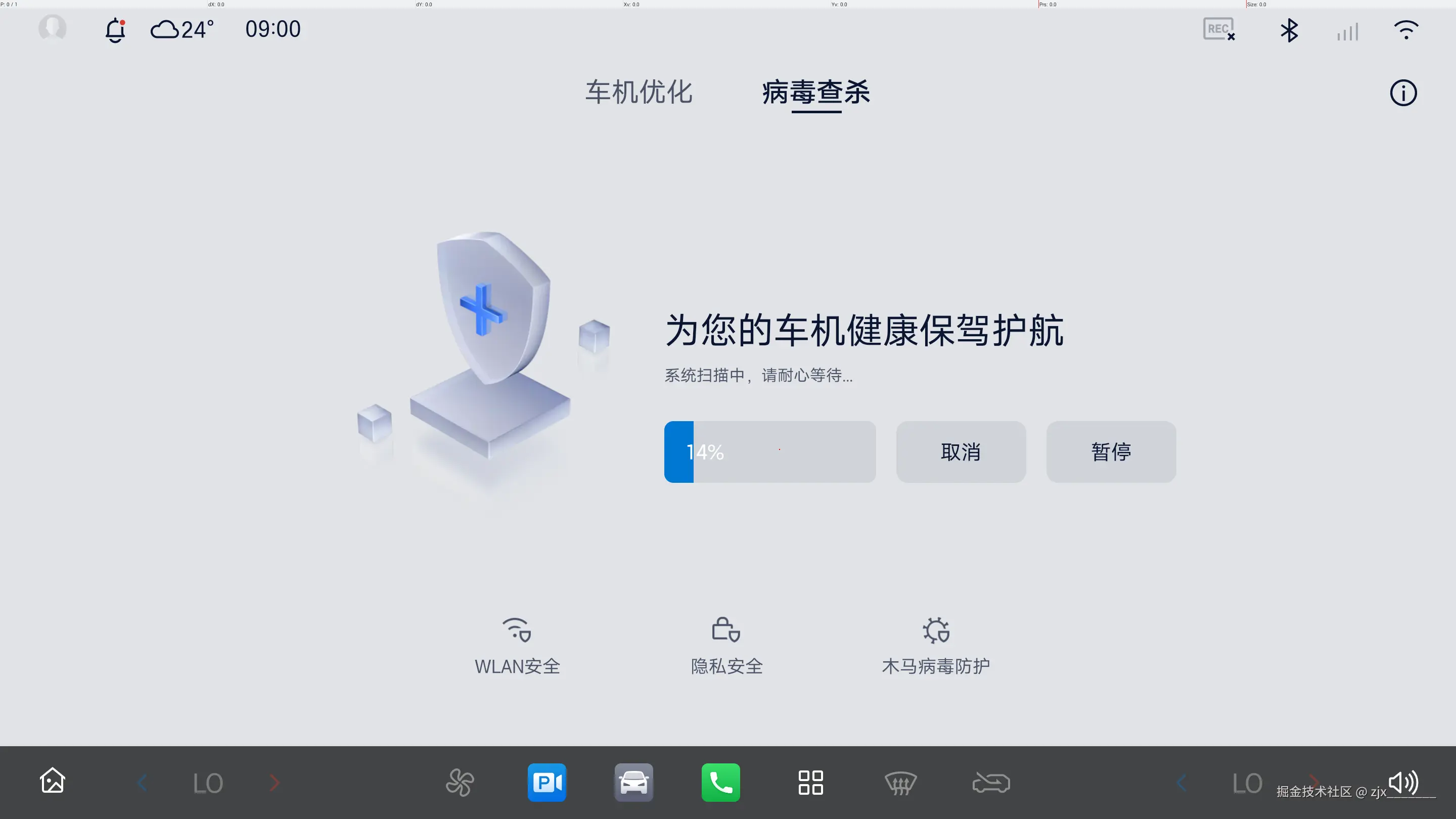Cancel the scan with 取消
Viewport: 1456px width, 819px height.
961,451
